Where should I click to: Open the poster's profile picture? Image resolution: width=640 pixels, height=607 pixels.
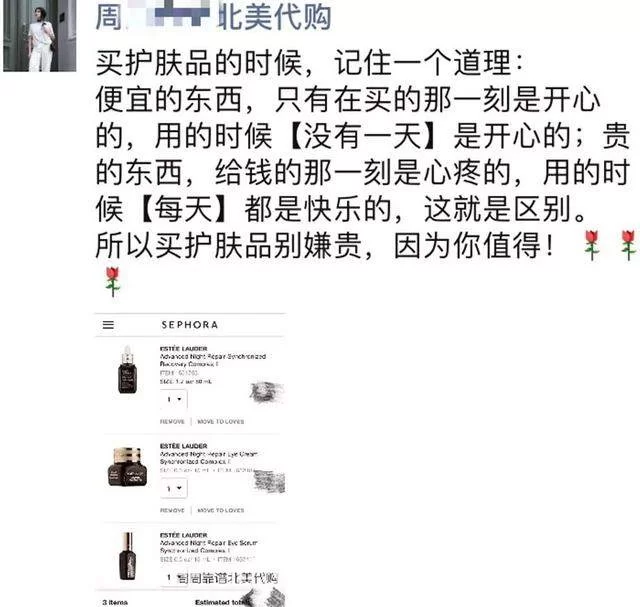click(x=38, y=35)
